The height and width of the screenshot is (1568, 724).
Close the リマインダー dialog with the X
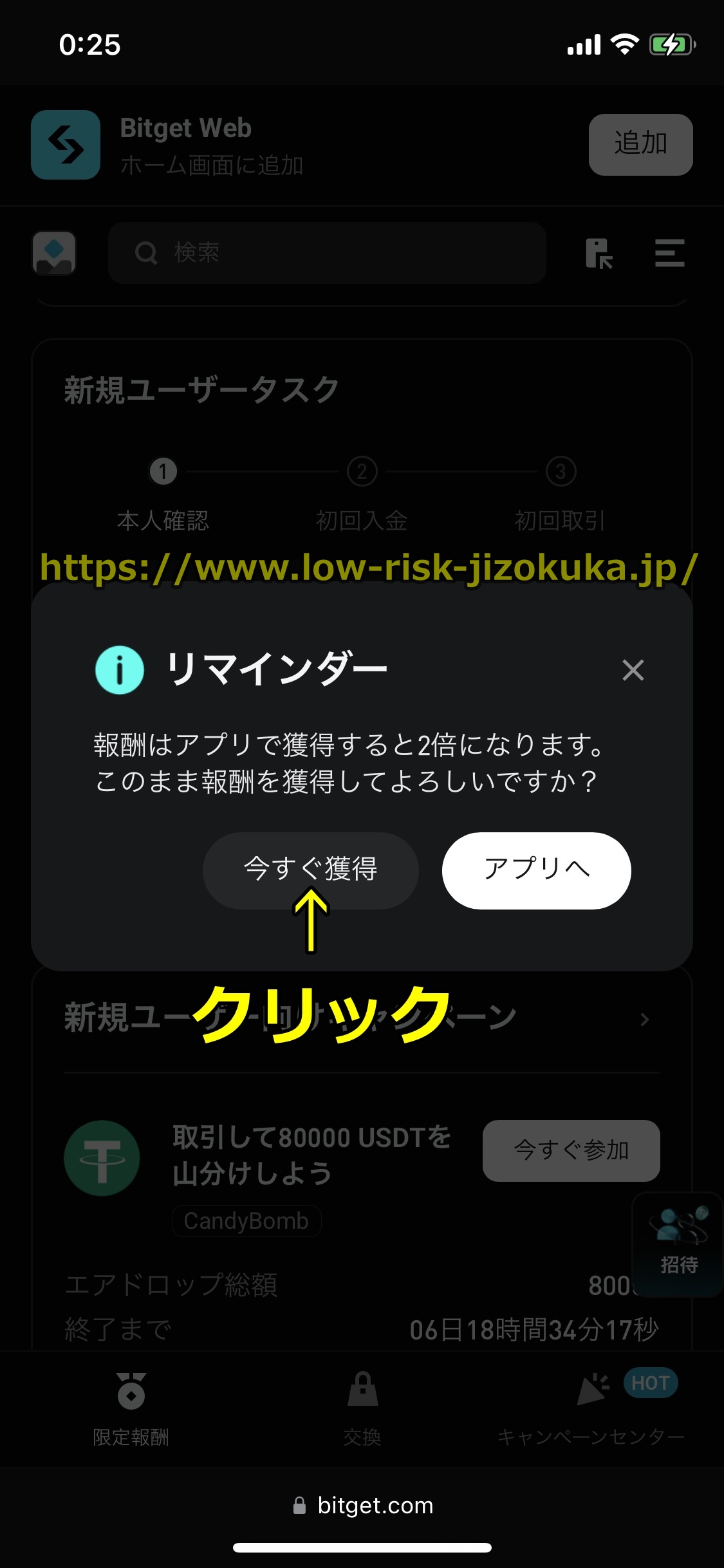pos(633,671)
